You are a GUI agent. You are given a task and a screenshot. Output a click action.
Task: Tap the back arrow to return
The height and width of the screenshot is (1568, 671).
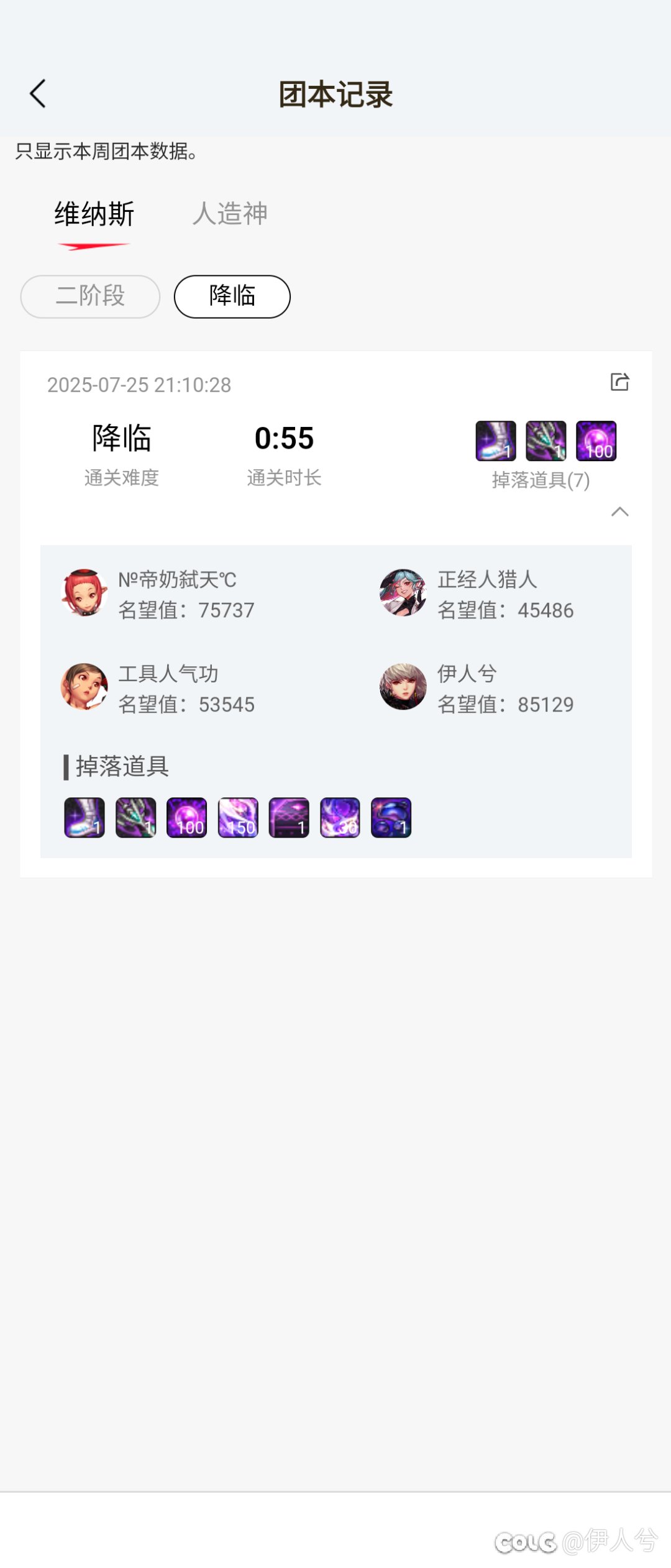click(39, 94)
